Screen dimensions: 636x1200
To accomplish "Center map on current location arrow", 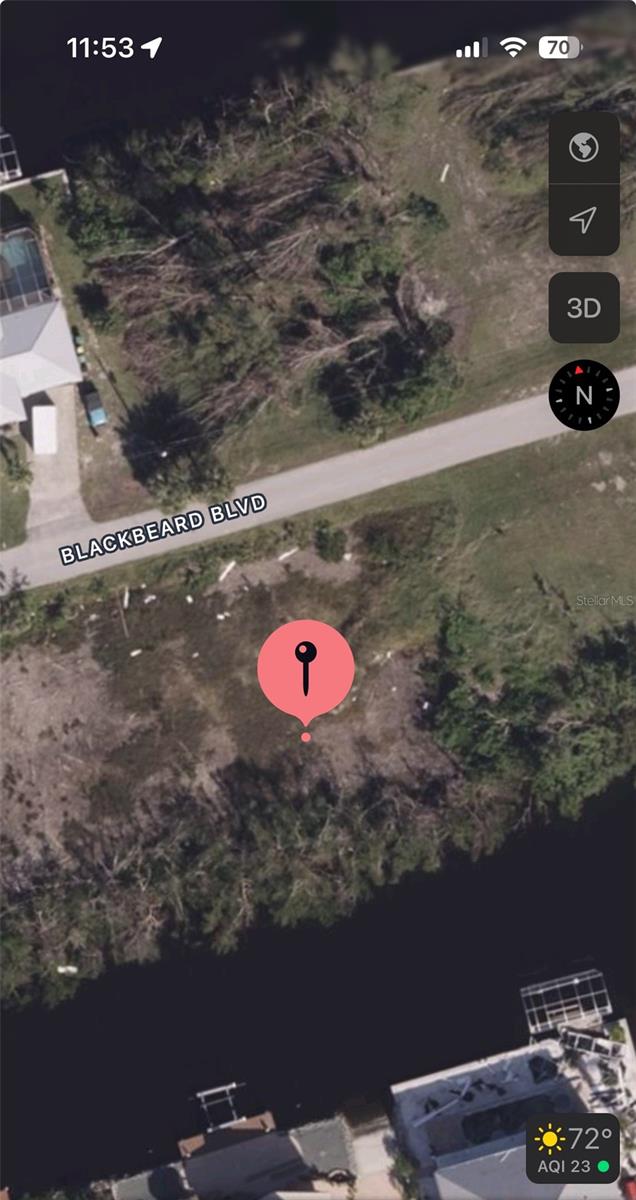I will (584, 220).
